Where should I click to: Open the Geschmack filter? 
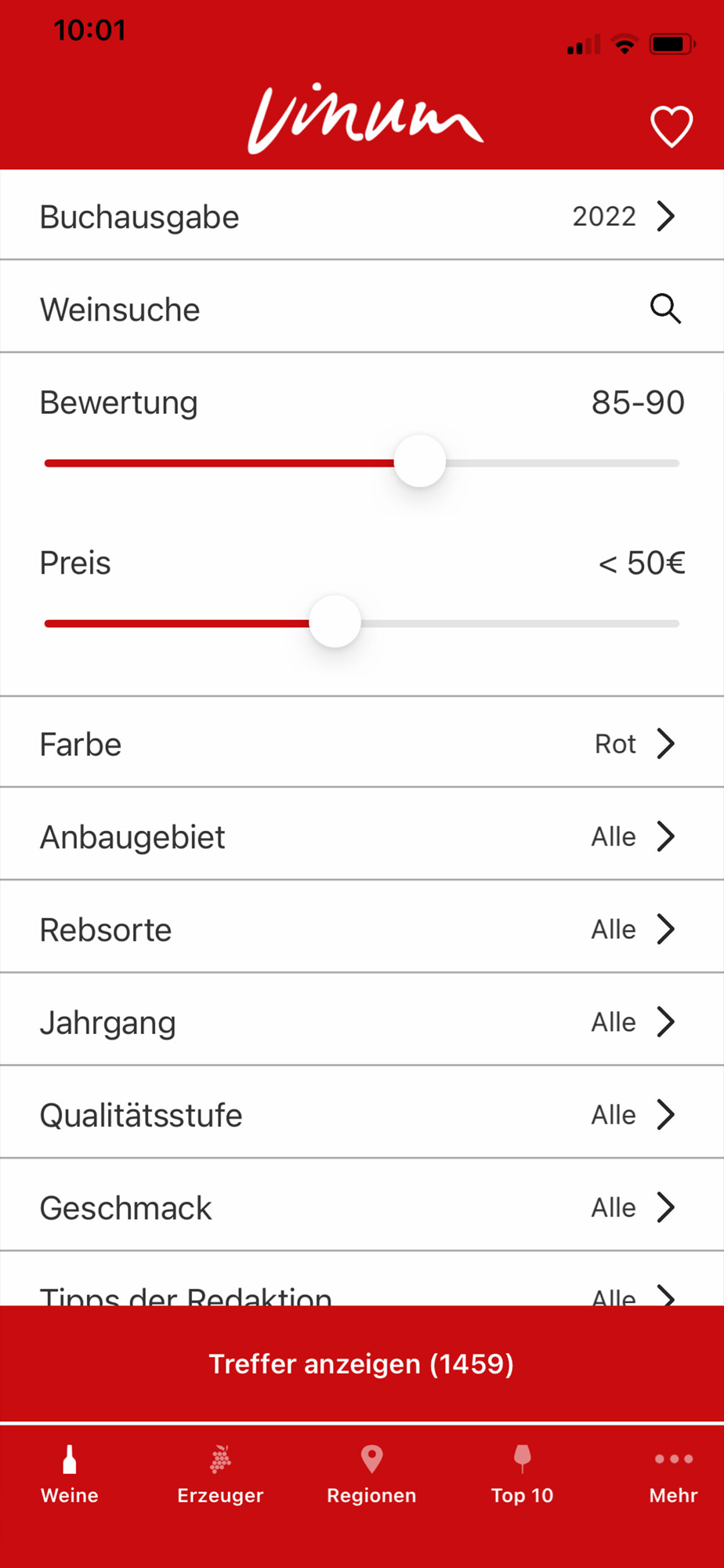(362, 1207)
